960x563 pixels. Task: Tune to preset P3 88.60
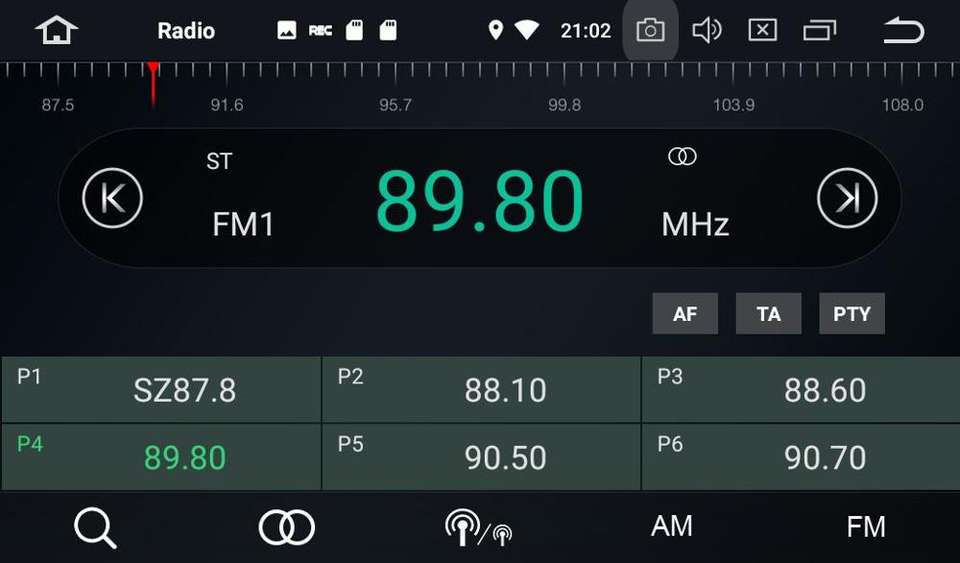pos(801,389)
